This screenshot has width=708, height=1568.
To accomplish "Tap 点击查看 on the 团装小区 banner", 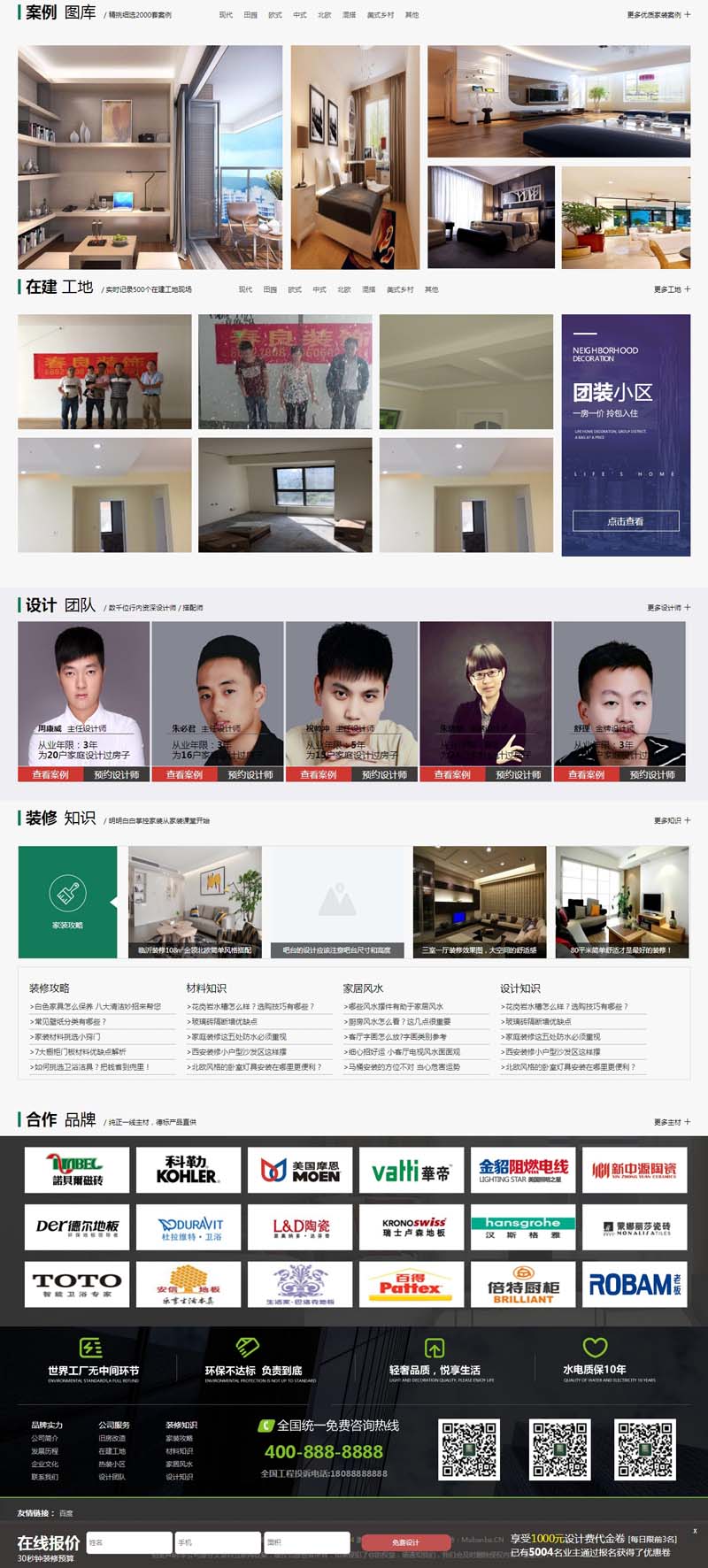I will coord(626,521).
